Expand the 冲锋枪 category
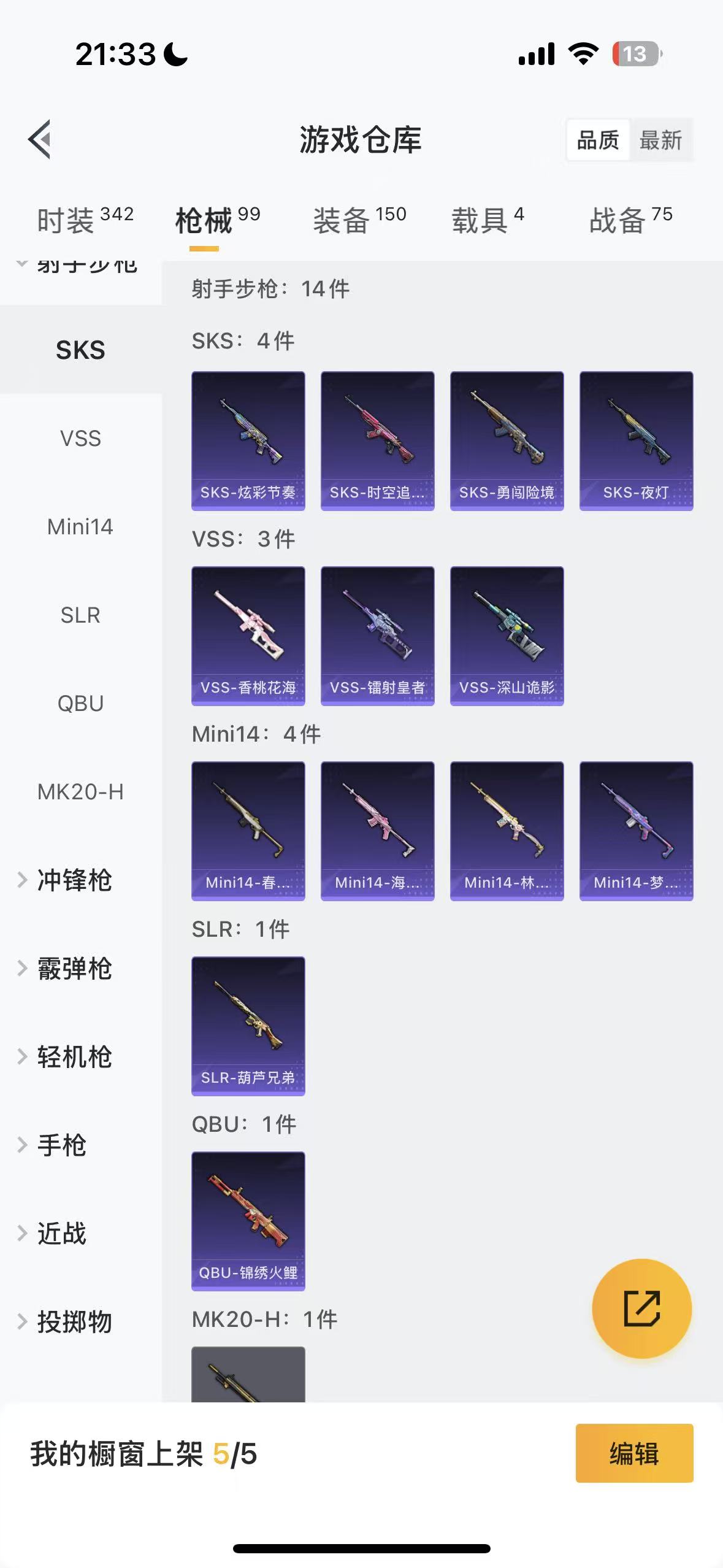This screenshot has width=723, height=1568. (74, 880)
